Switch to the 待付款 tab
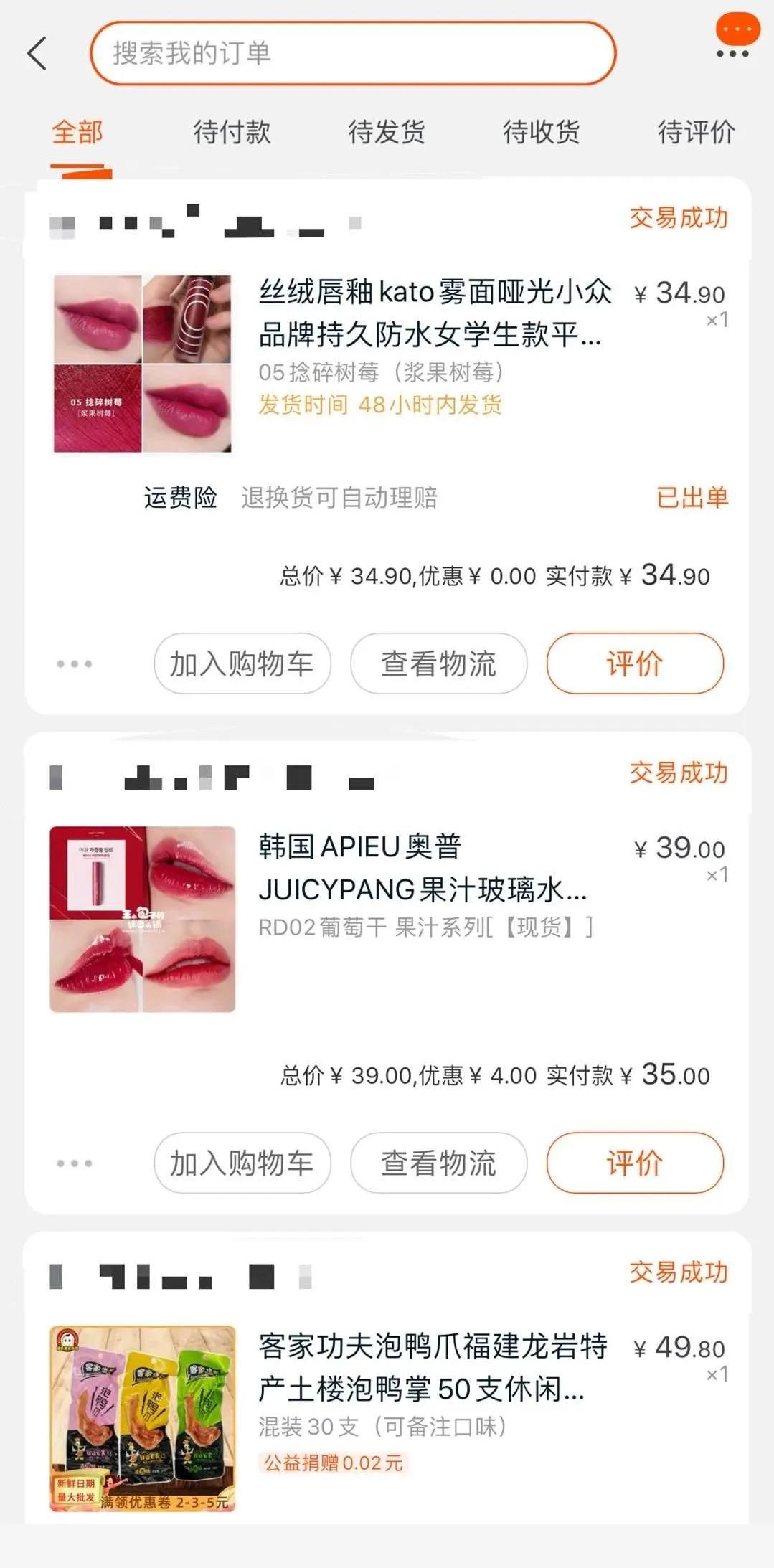Viewport: 774px width, 1568px height. [230, 131]
